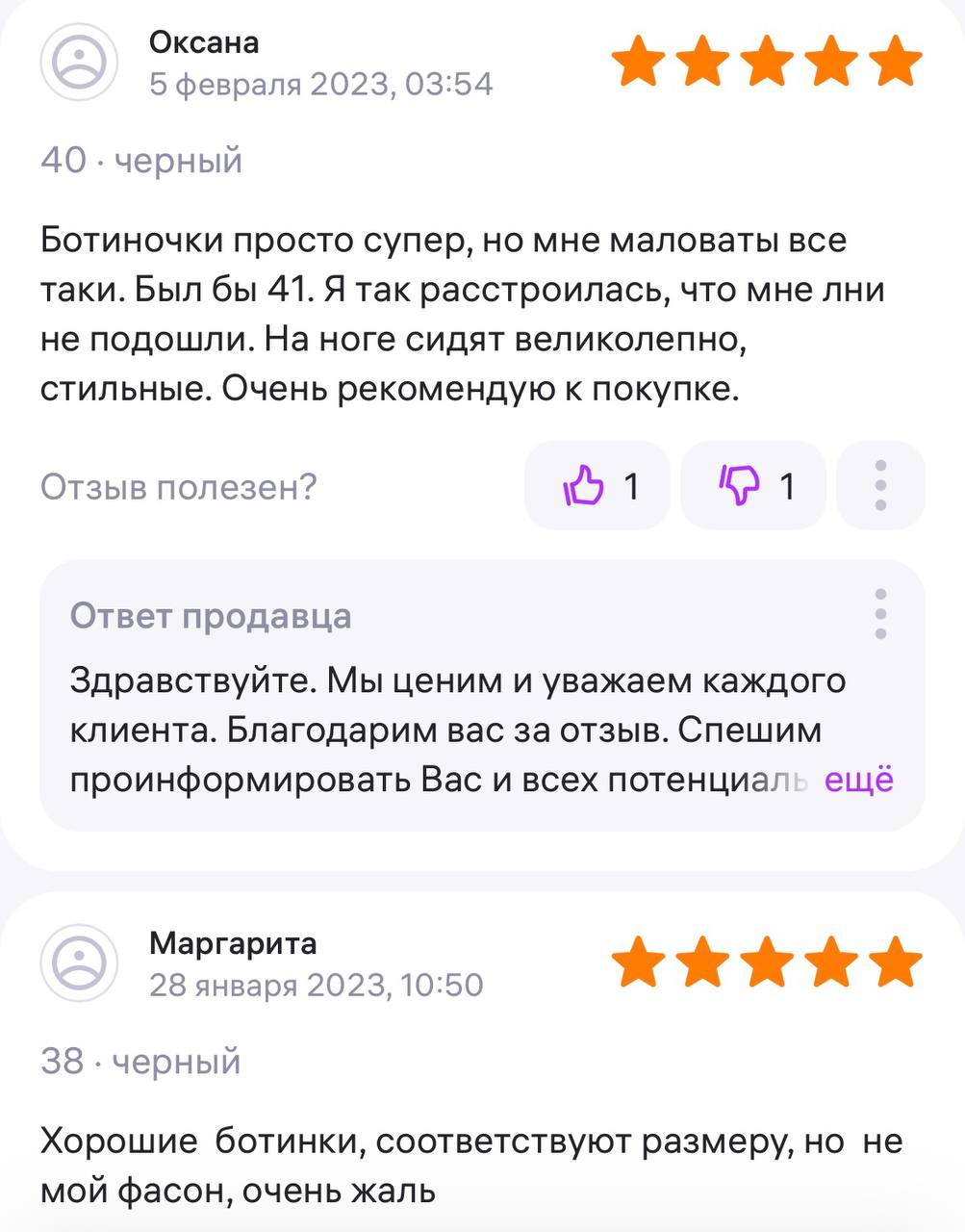
Task: Like Оксана's review with thumbs up
Action: tap(597, 486)
